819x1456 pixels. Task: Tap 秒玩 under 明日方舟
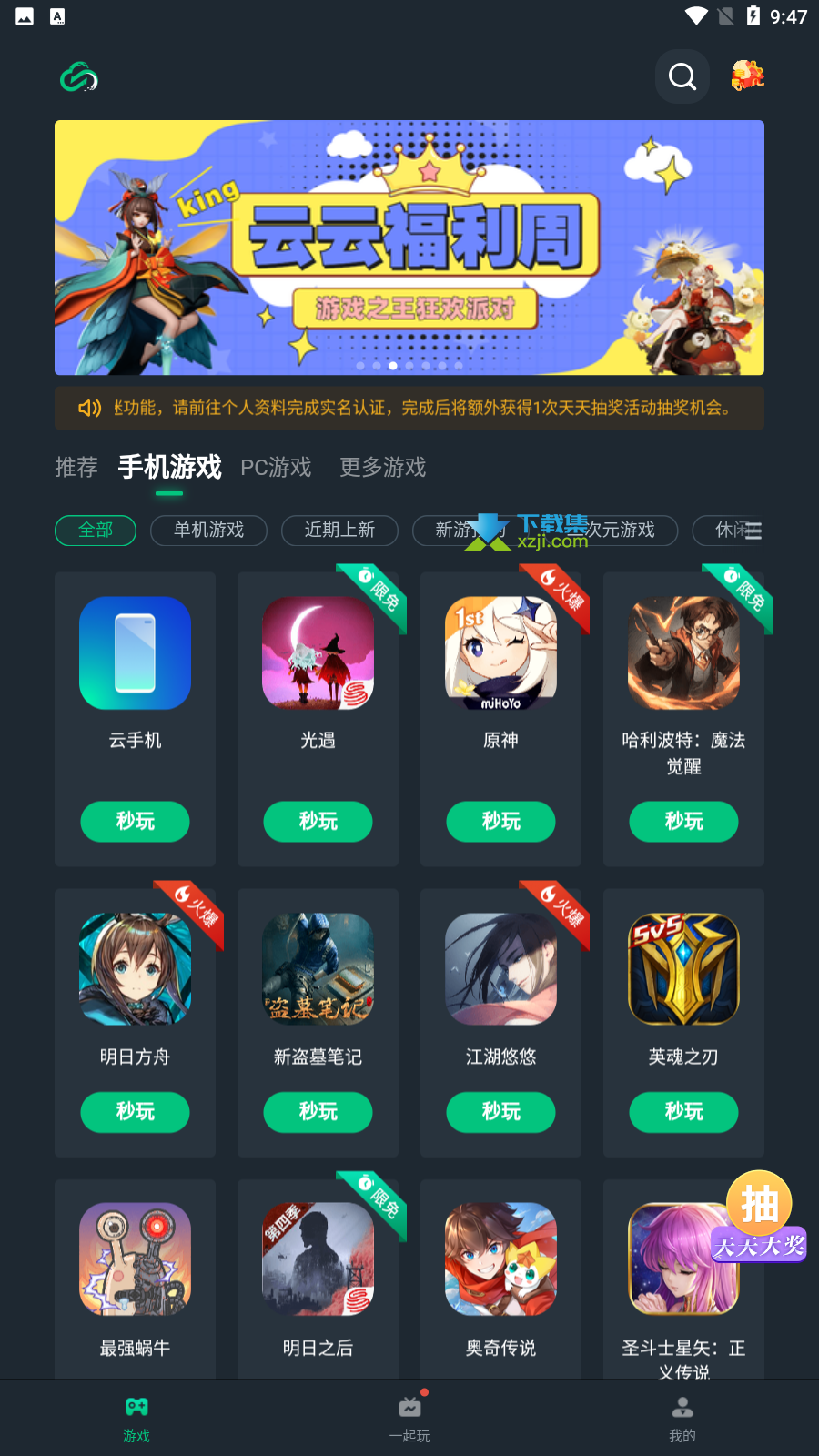(x=135, y=1112)
